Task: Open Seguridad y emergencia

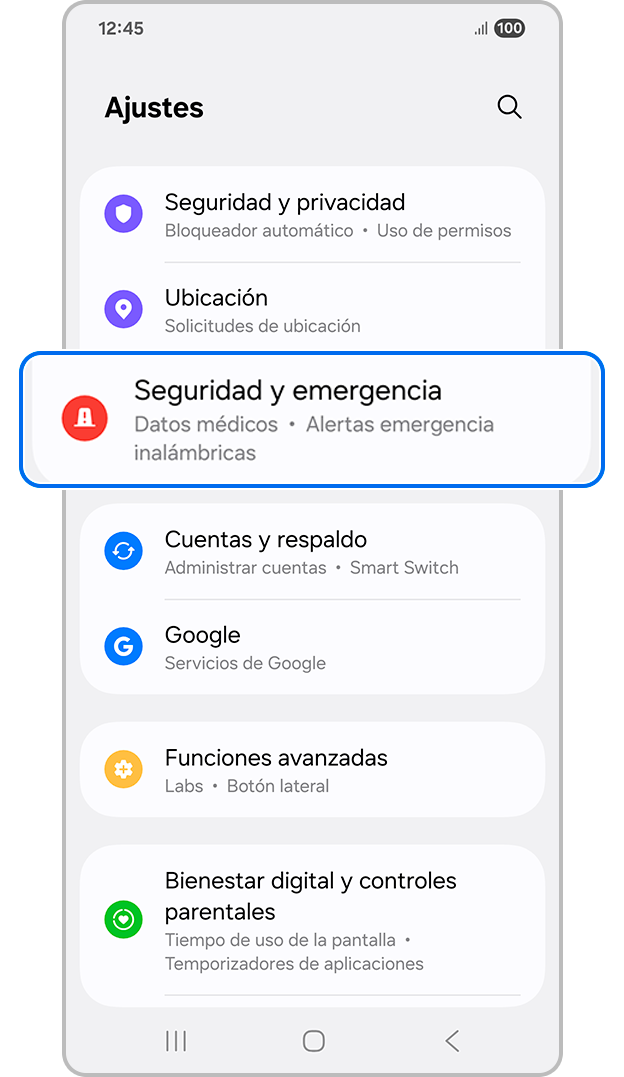Action: point(312,419)
